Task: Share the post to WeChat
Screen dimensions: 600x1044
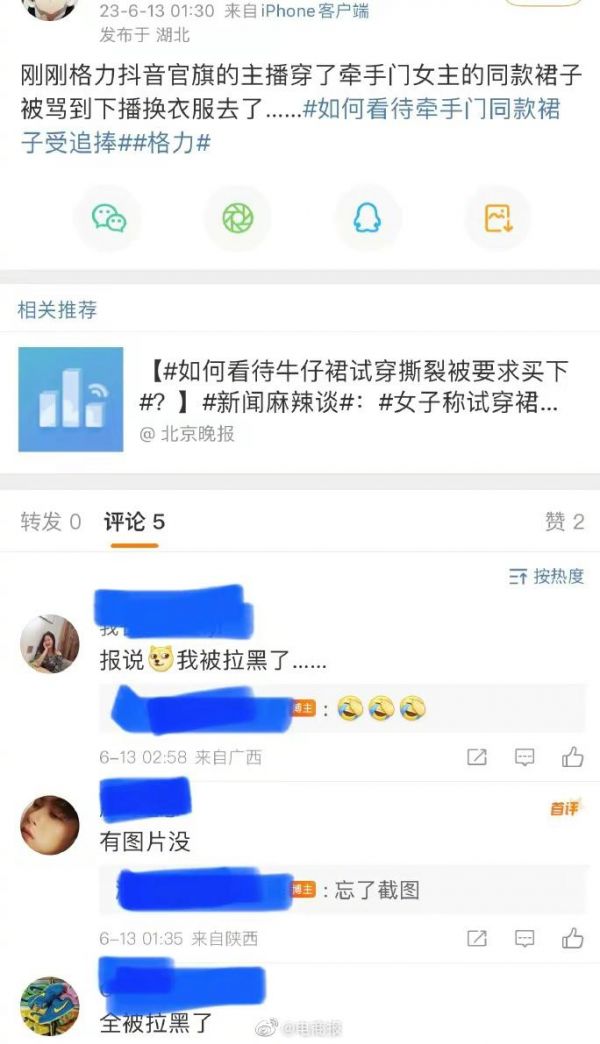Action: click(109, 217)
